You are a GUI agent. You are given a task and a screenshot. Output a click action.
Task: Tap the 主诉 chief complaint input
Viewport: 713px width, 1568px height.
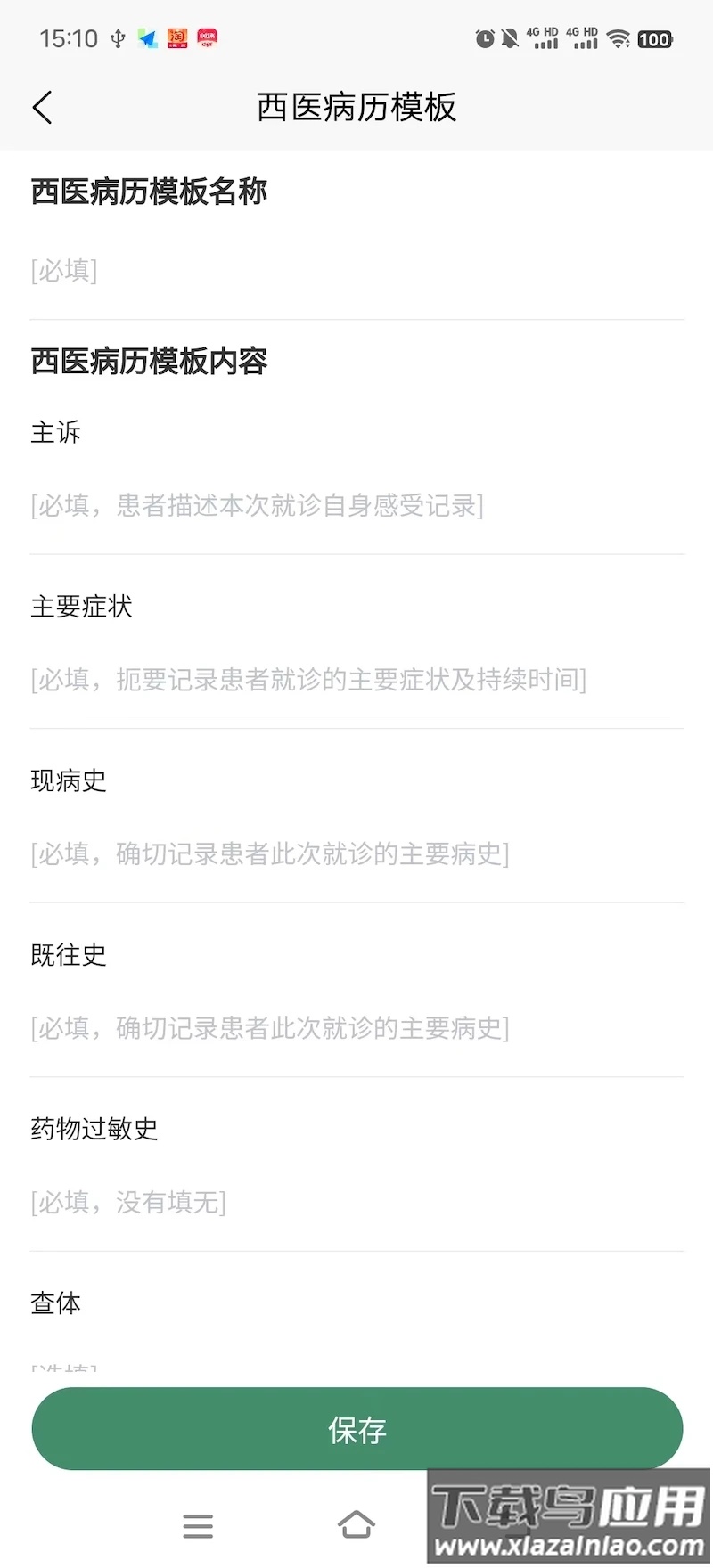tap(356, 506)
